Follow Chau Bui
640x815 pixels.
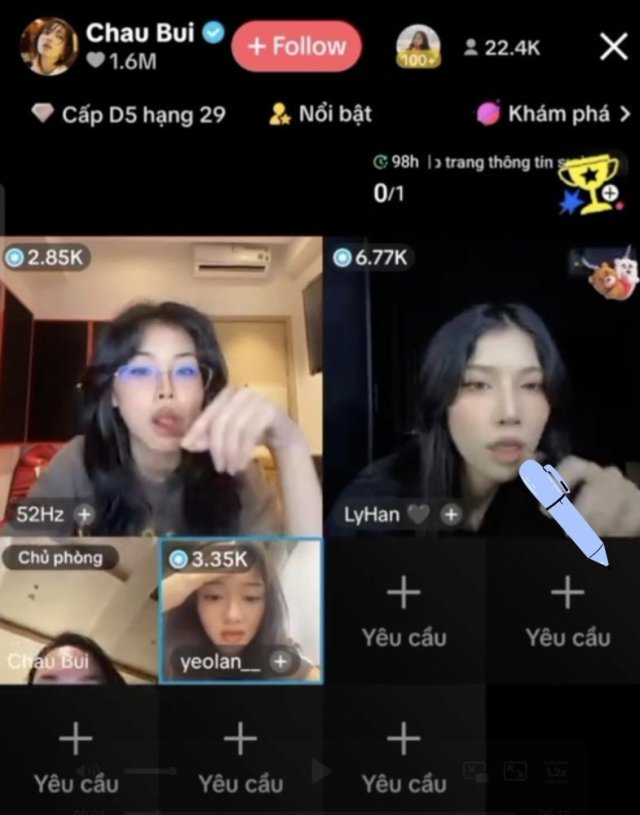point(296,47)
